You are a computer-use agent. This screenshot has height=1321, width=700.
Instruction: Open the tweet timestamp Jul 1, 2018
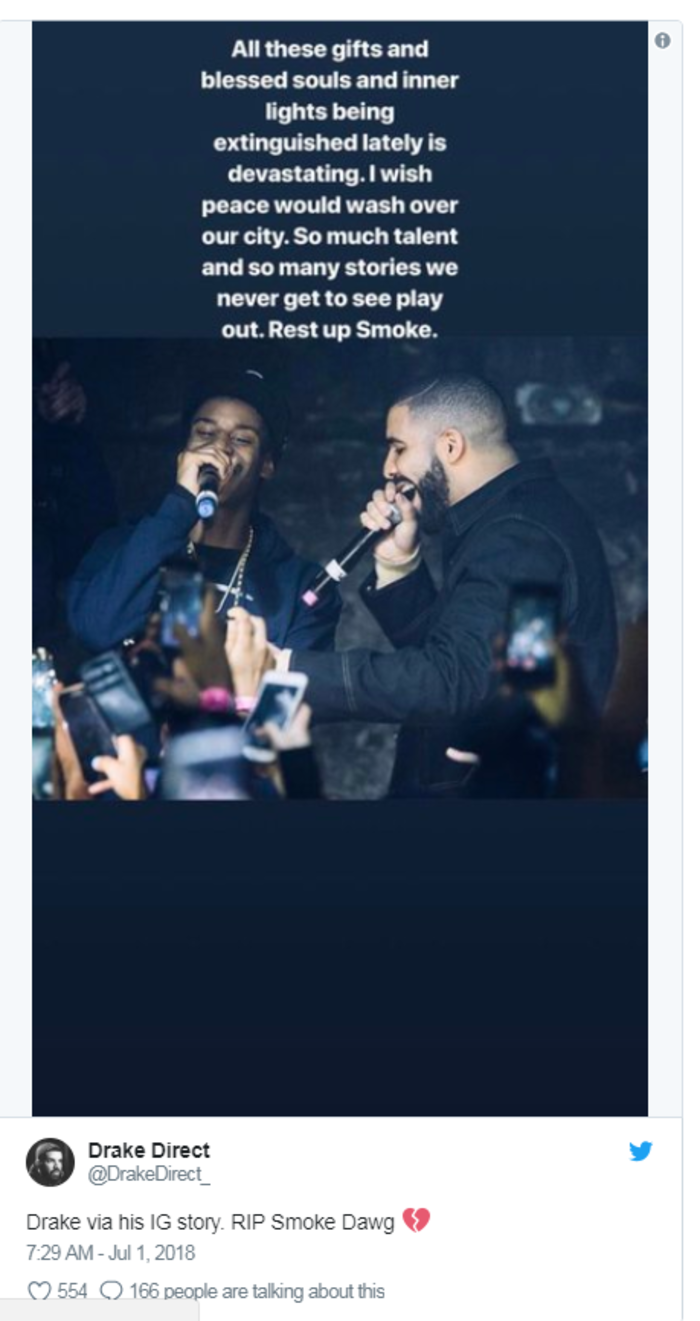pyautogui.click(x=110, y=1252)
